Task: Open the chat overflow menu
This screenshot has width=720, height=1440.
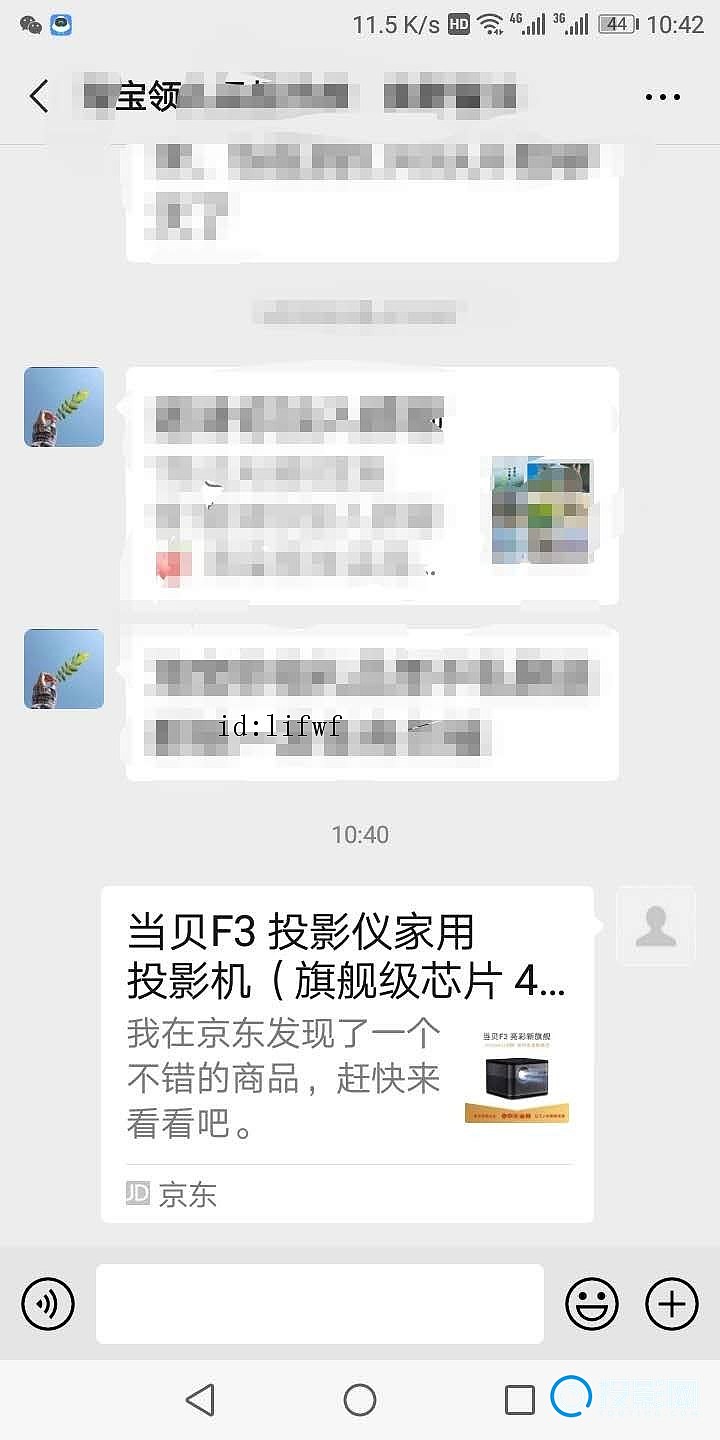Action: [662, 97]
